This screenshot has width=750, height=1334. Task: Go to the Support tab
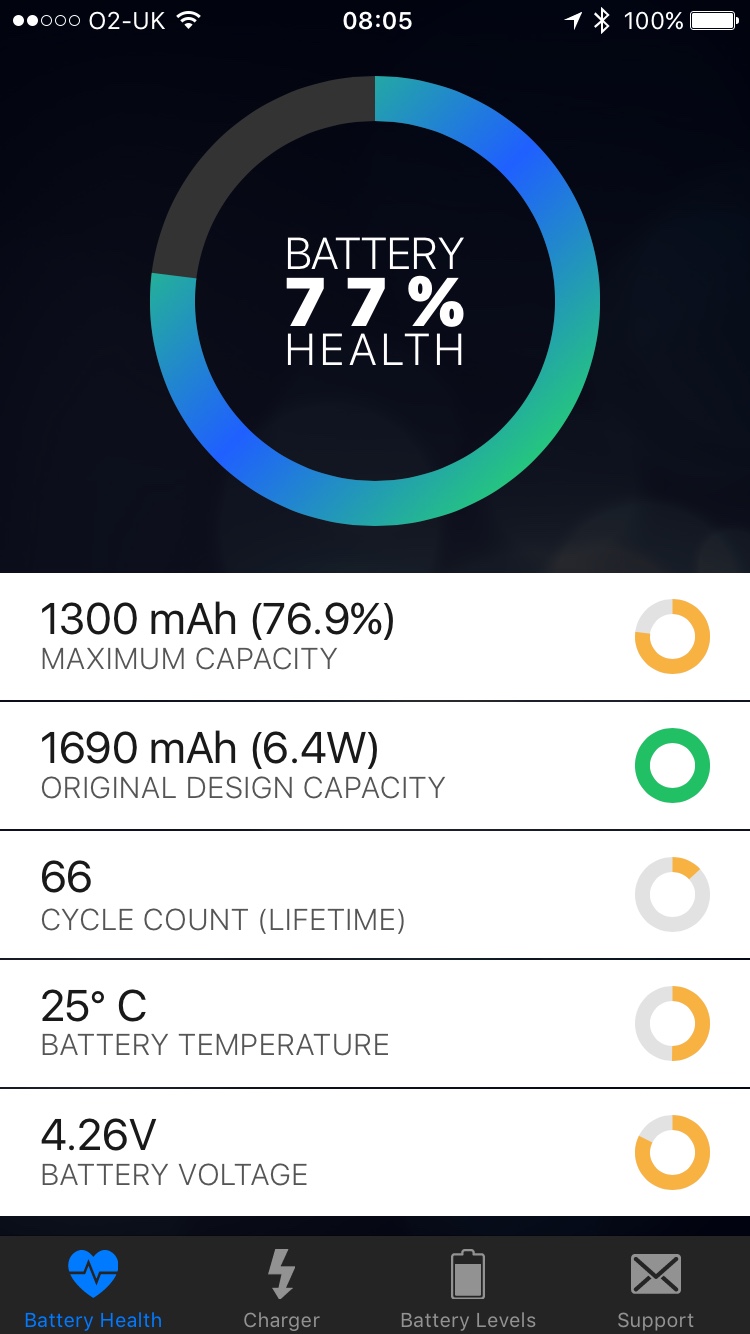point(655,1288)
